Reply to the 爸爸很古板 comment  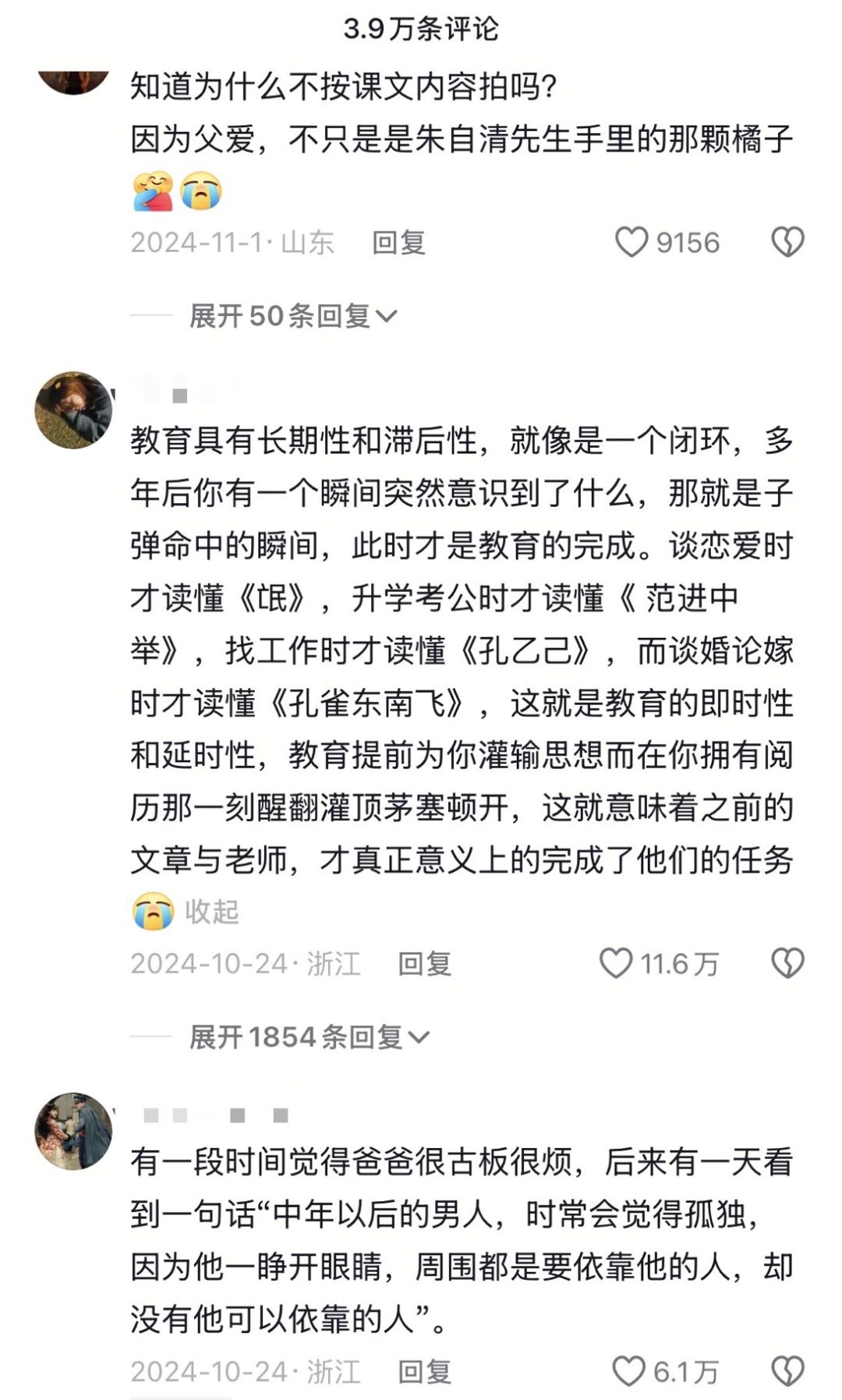[x=424, y=1372]
